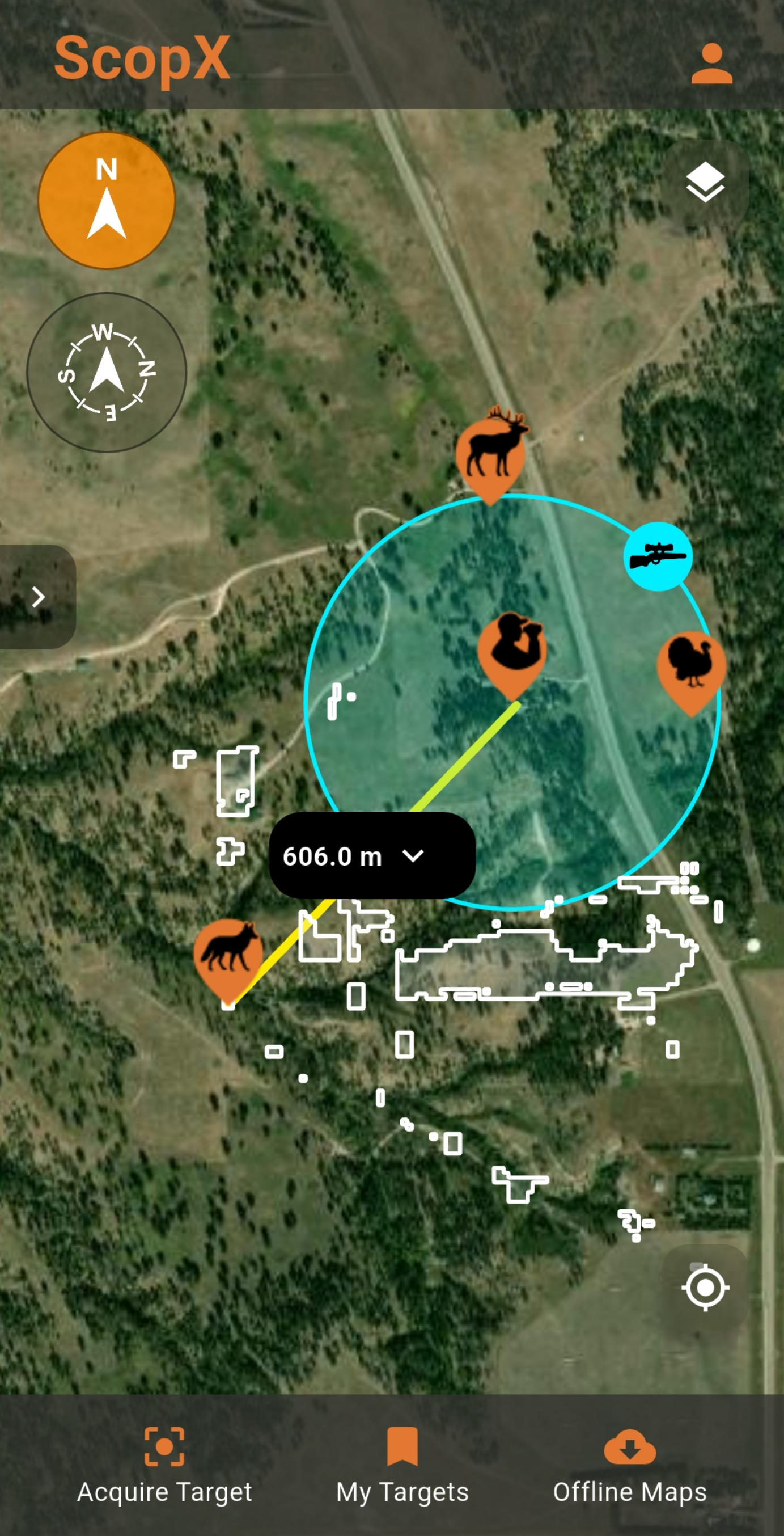Tap the rotated compass dial
784x1536 pixels.
107,373
